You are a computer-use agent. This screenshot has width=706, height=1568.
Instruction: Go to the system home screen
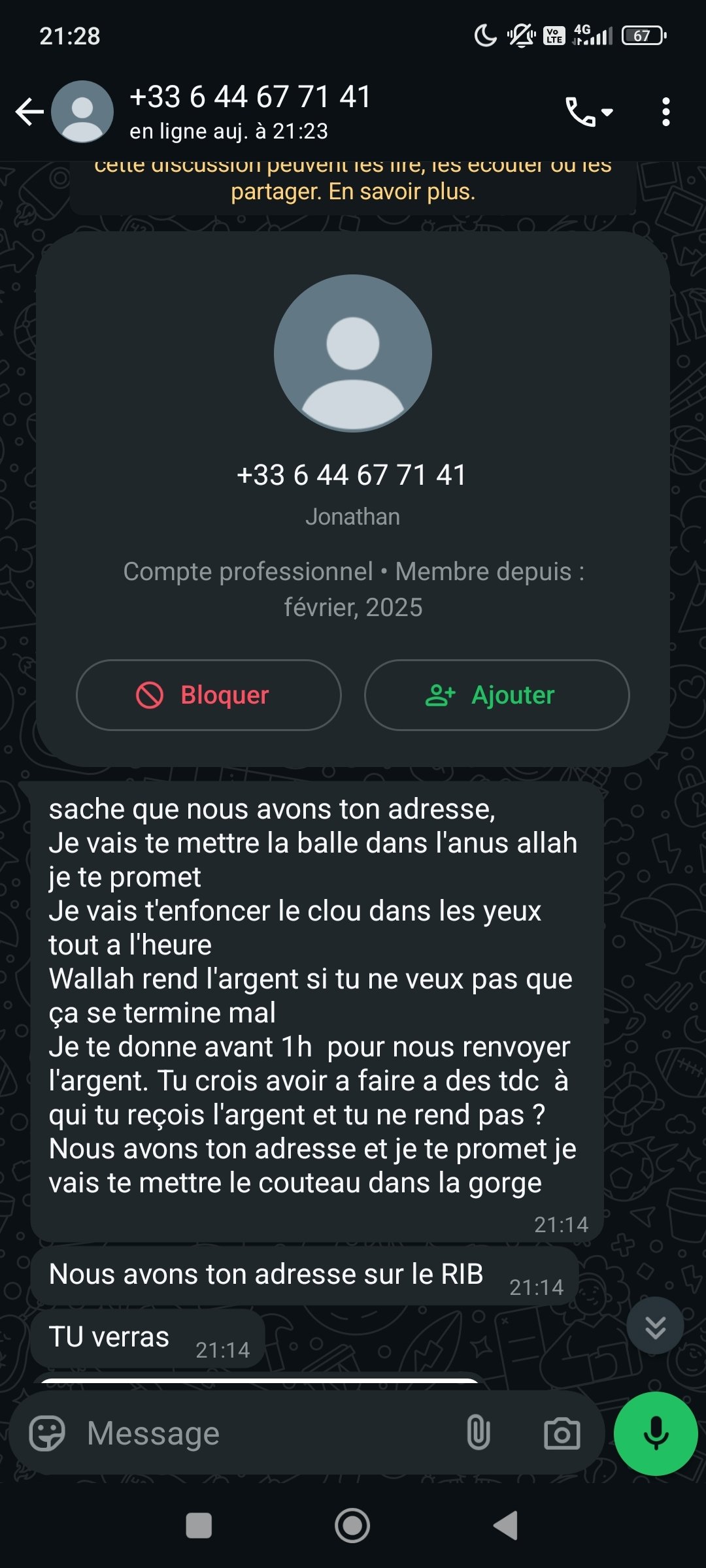click(352, 1526)
